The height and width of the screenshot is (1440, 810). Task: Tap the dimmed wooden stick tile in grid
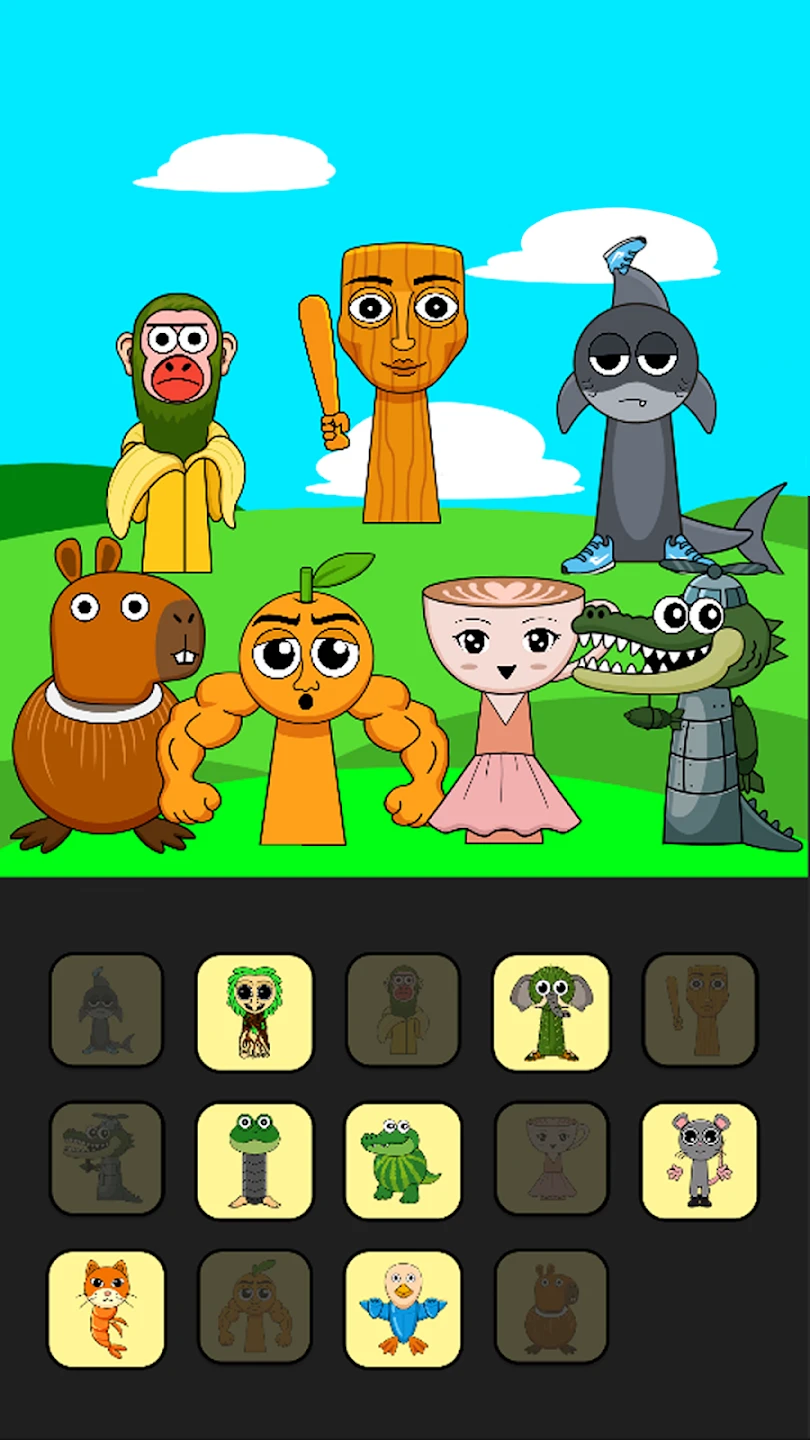699,1011
